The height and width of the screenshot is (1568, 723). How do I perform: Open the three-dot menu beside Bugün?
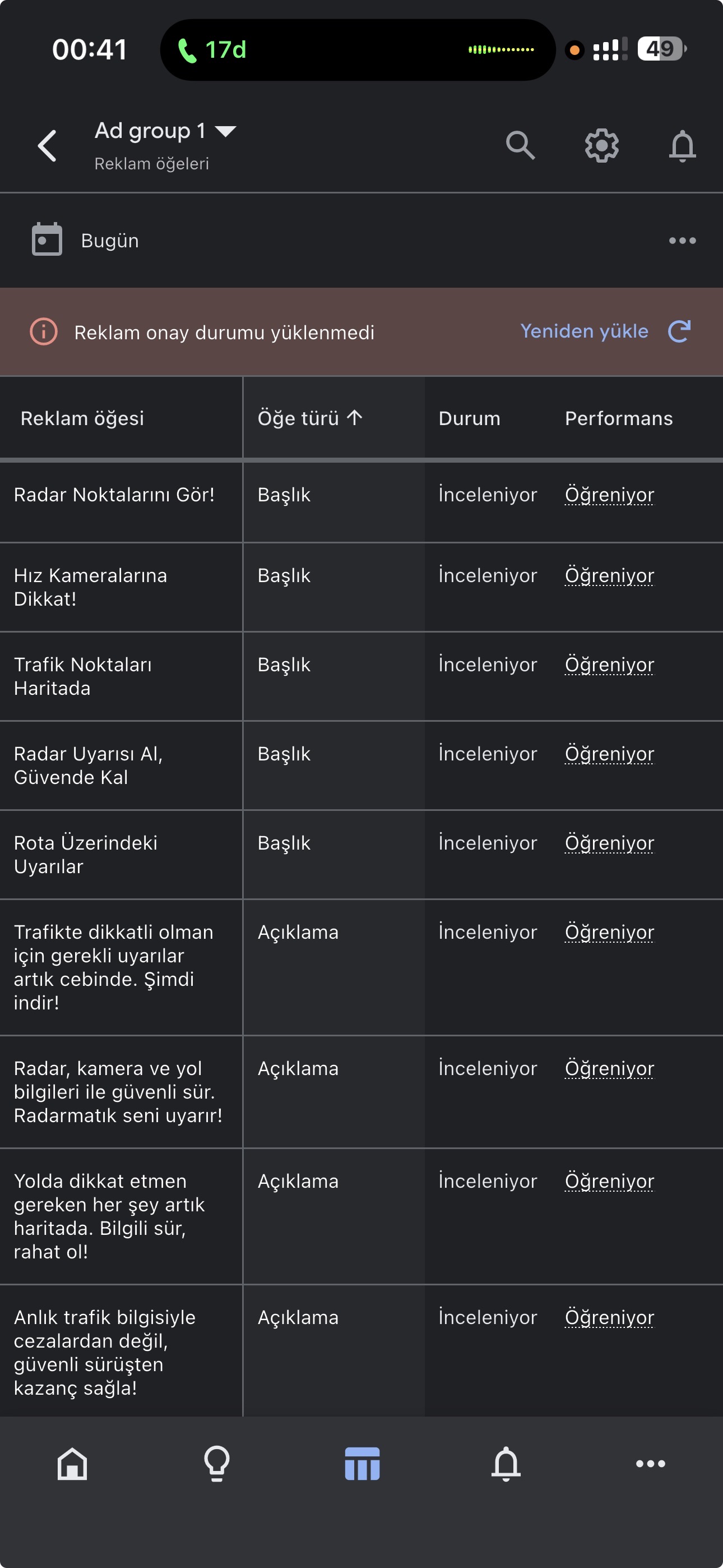click(x=682, y=241)
